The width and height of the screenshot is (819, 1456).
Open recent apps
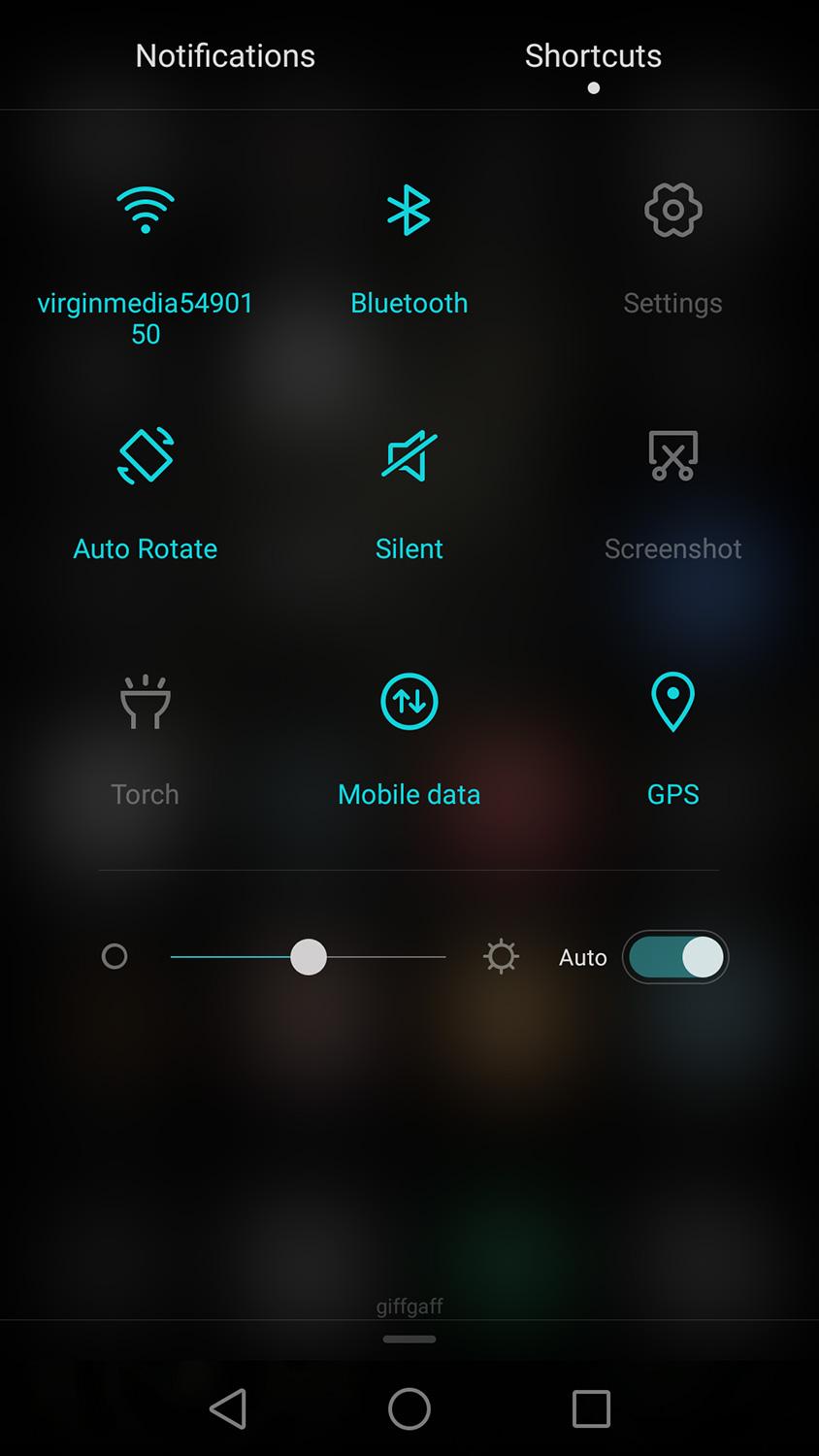pos(591,1408)
